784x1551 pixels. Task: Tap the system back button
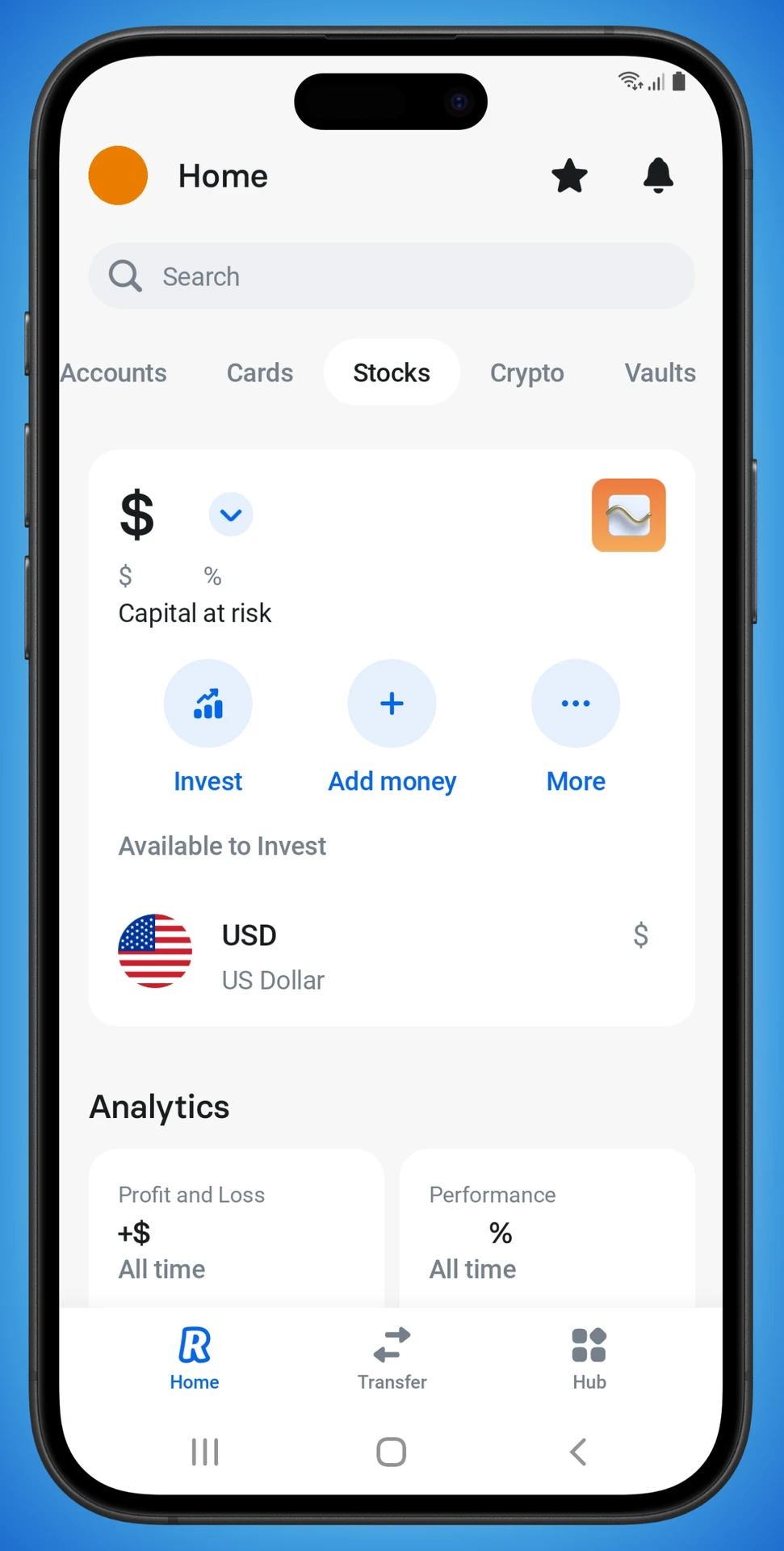578,1452
